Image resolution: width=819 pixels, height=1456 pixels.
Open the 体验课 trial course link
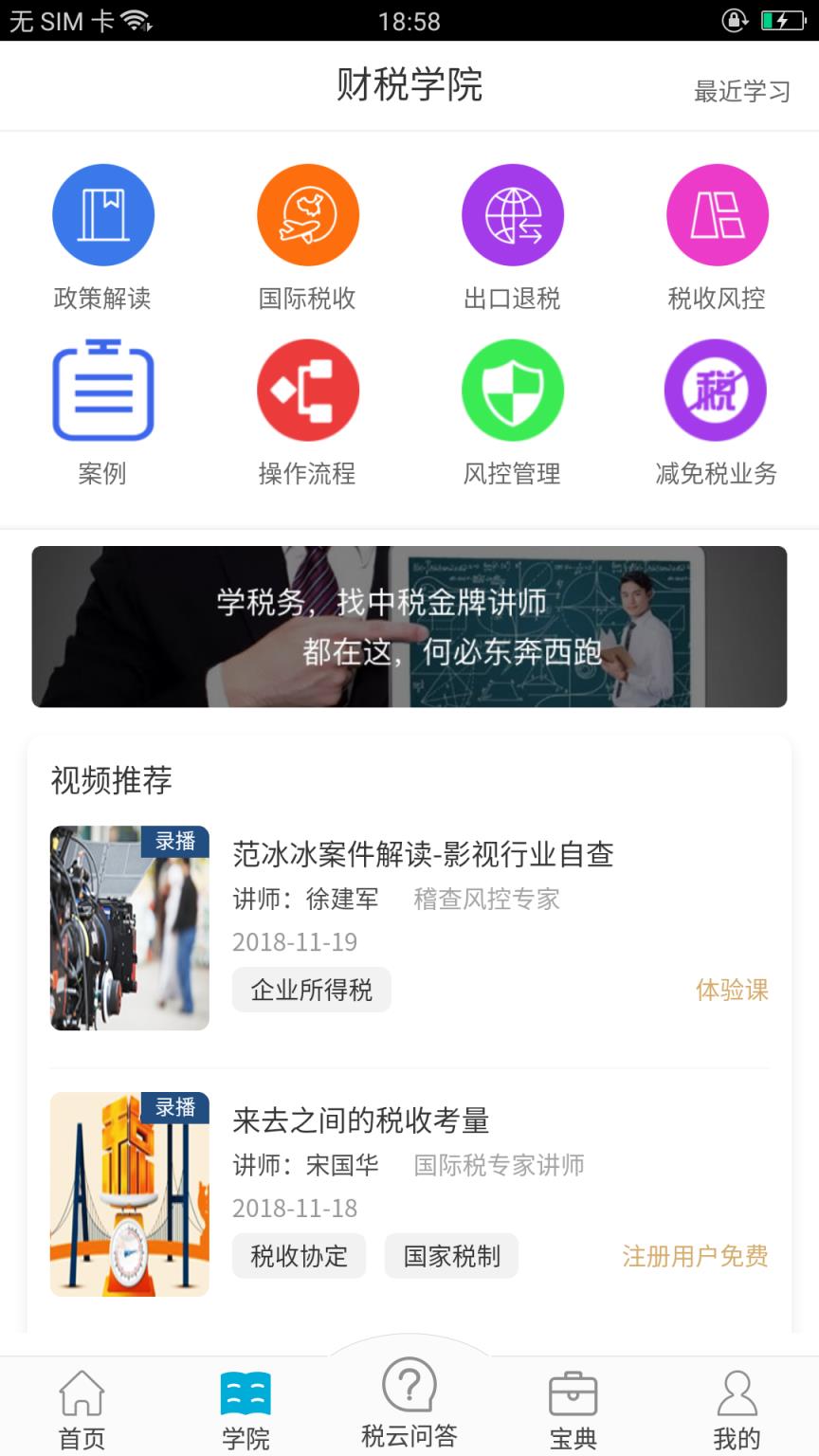point(732,990)
